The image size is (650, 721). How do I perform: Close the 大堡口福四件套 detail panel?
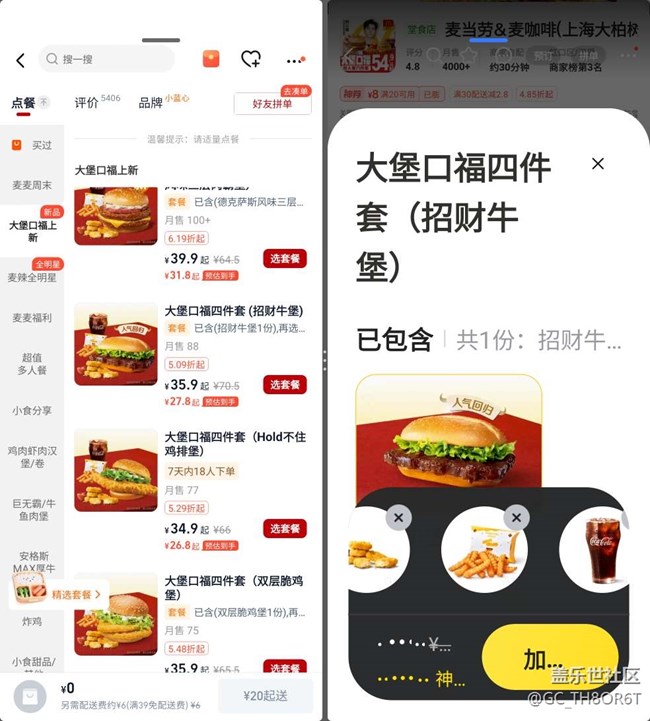(x=597, y=164)
